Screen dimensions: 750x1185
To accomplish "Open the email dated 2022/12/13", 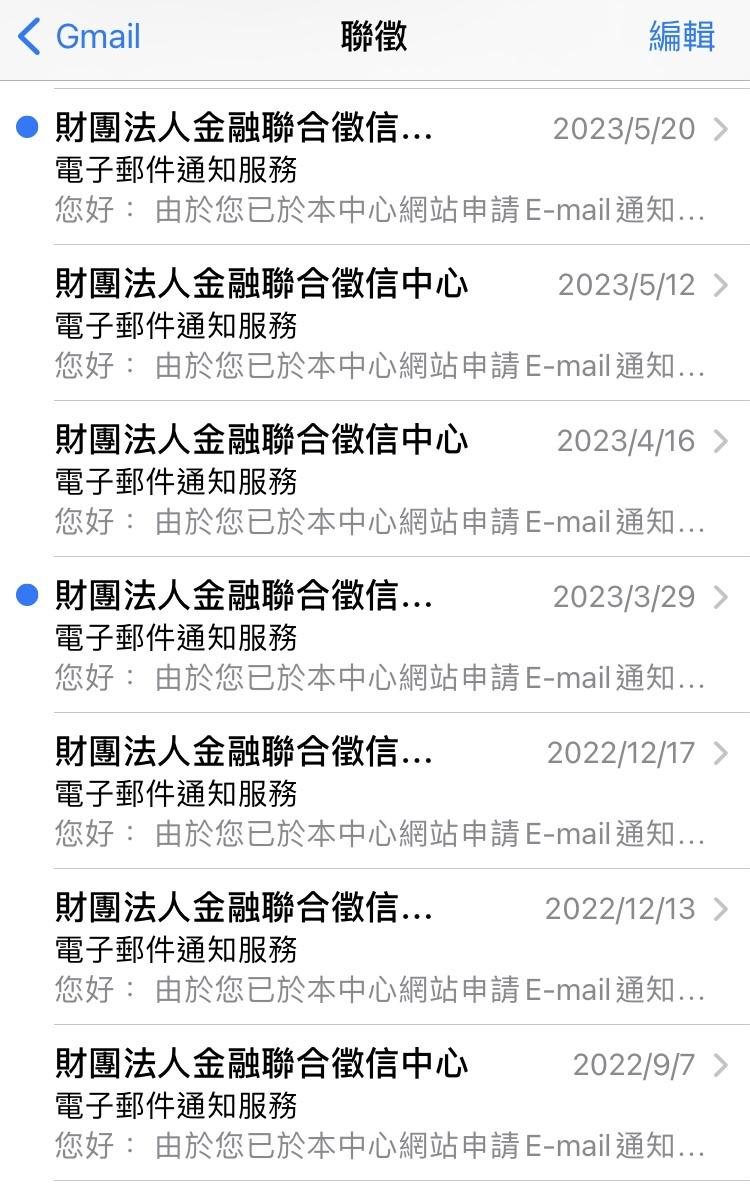I will 380,948.
